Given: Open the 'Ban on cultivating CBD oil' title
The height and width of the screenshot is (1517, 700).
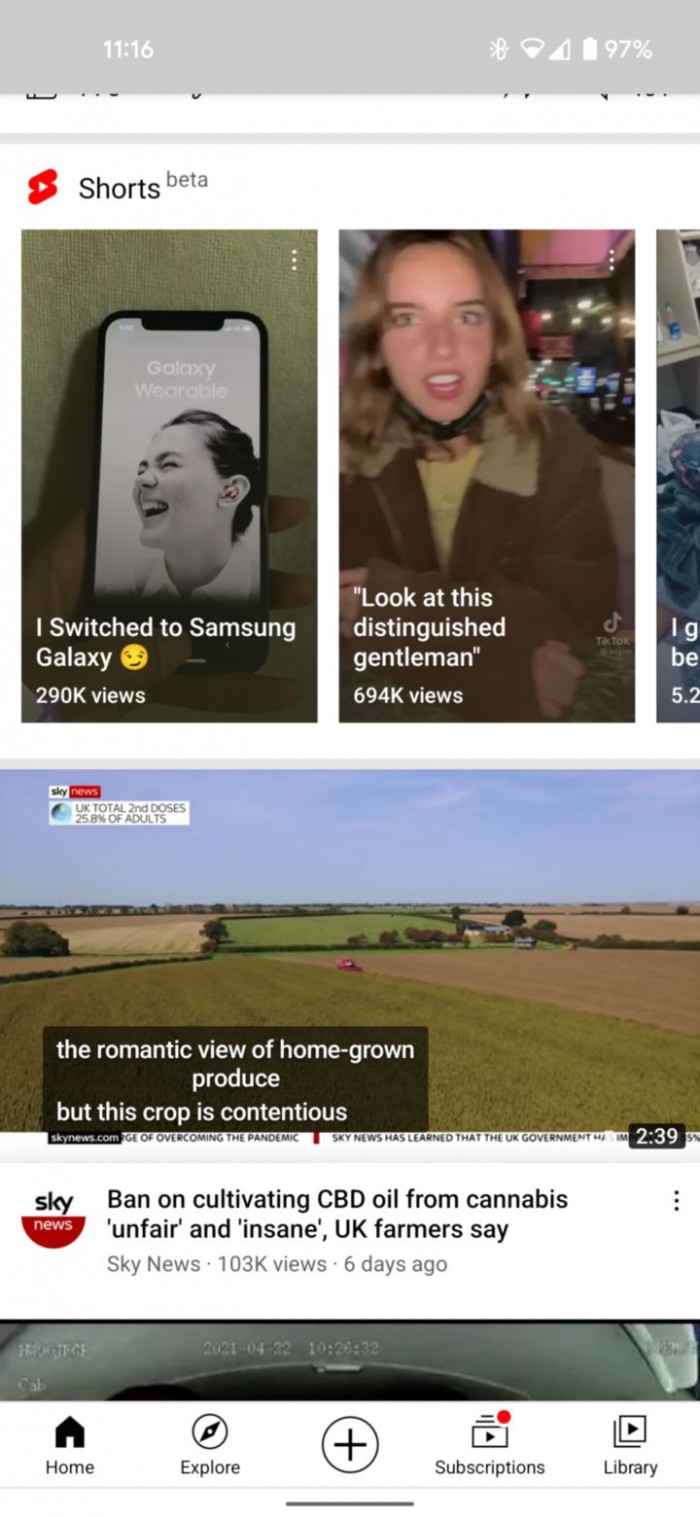Looking at the screenshot, I should pos(337,1214).
